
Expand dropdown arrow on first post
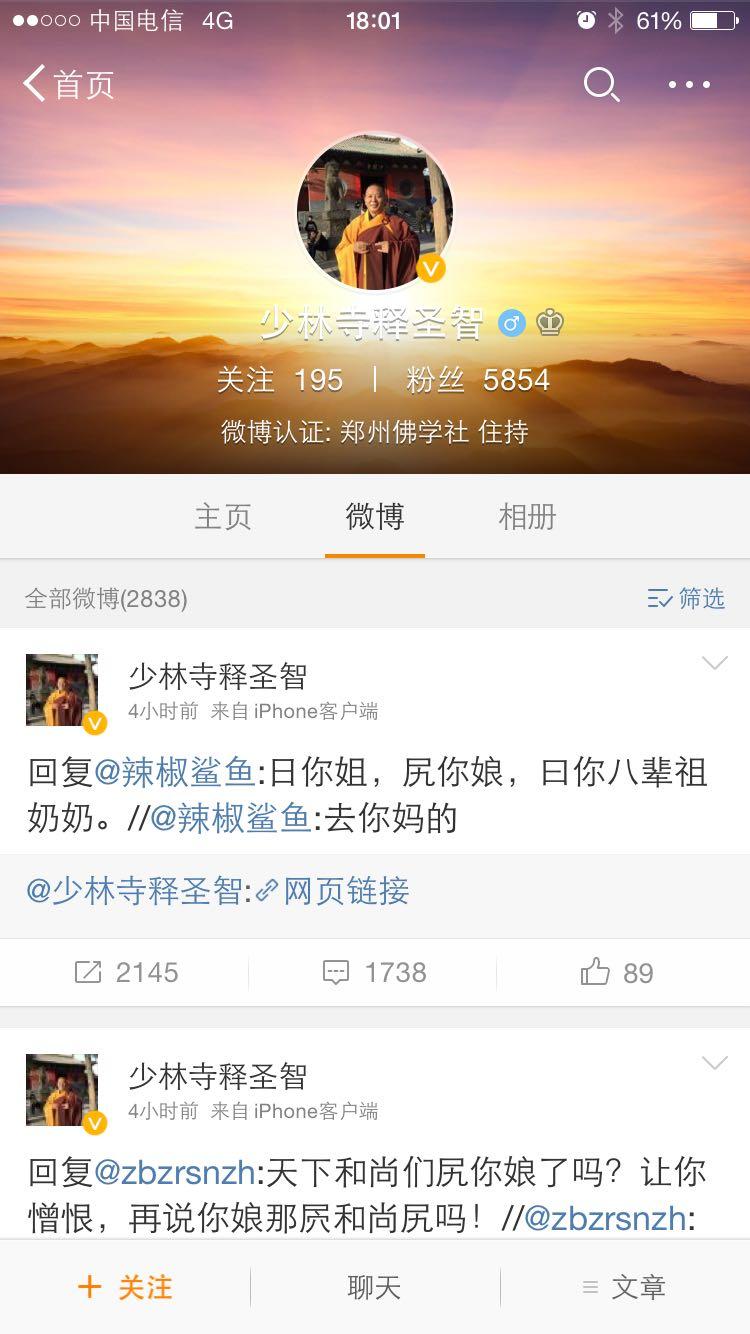714,663
